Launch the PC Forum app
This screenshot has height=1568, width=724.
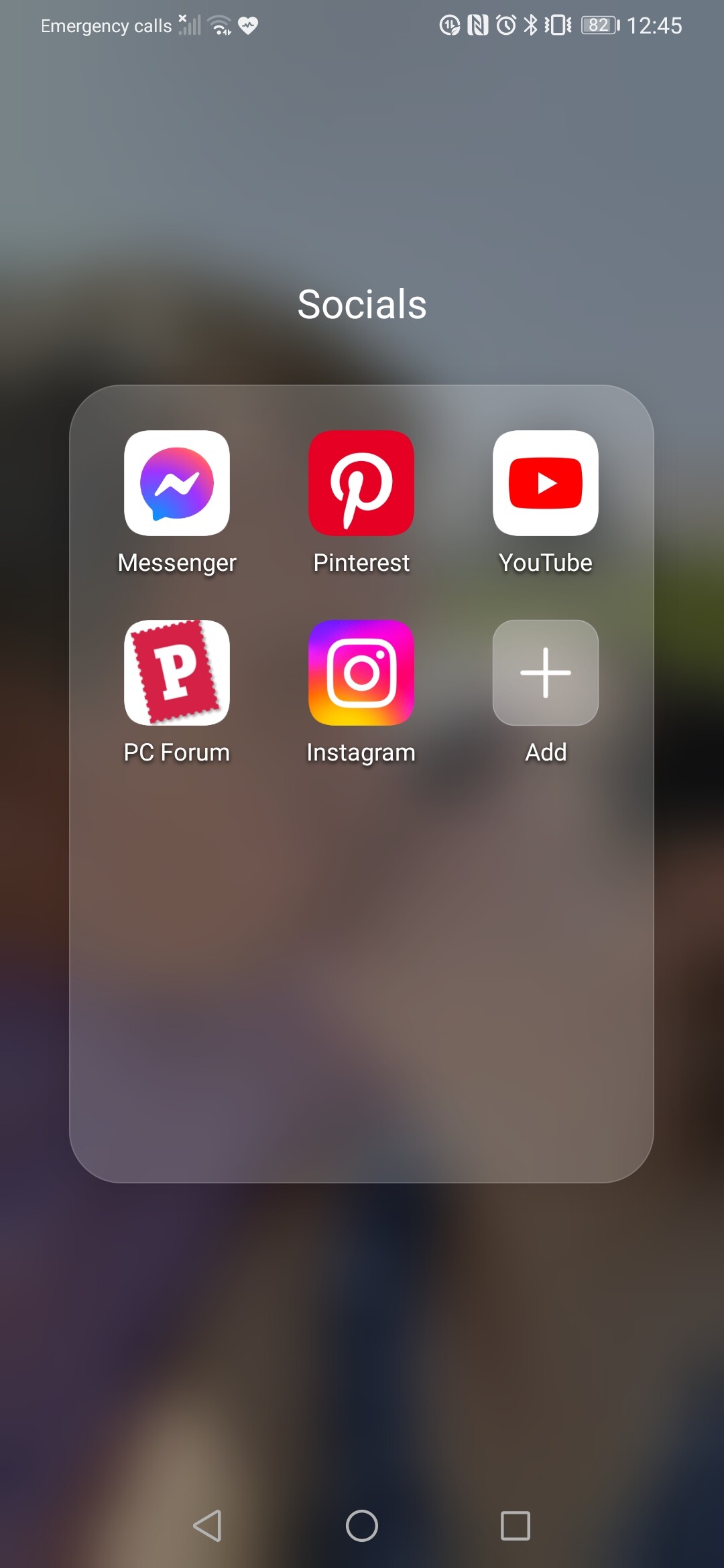click(x=177, y=673)
